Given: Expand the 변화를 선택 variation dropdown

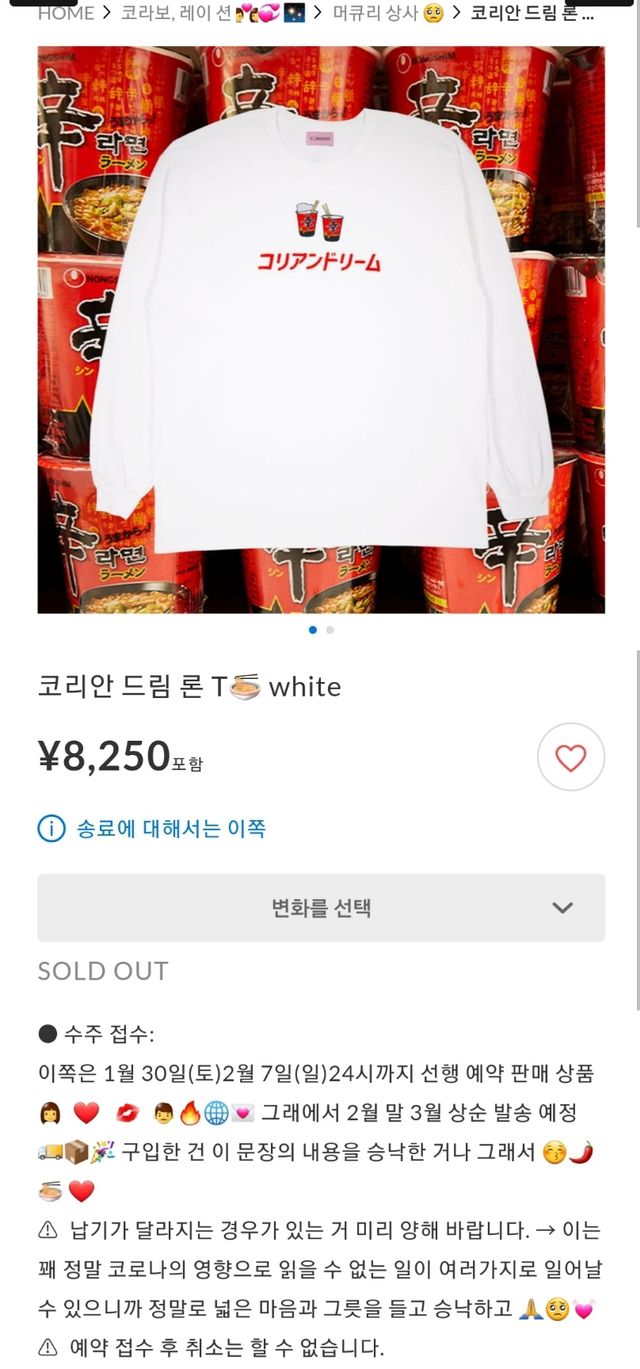Looking at the screenshot, I should (x=321, y=908).
